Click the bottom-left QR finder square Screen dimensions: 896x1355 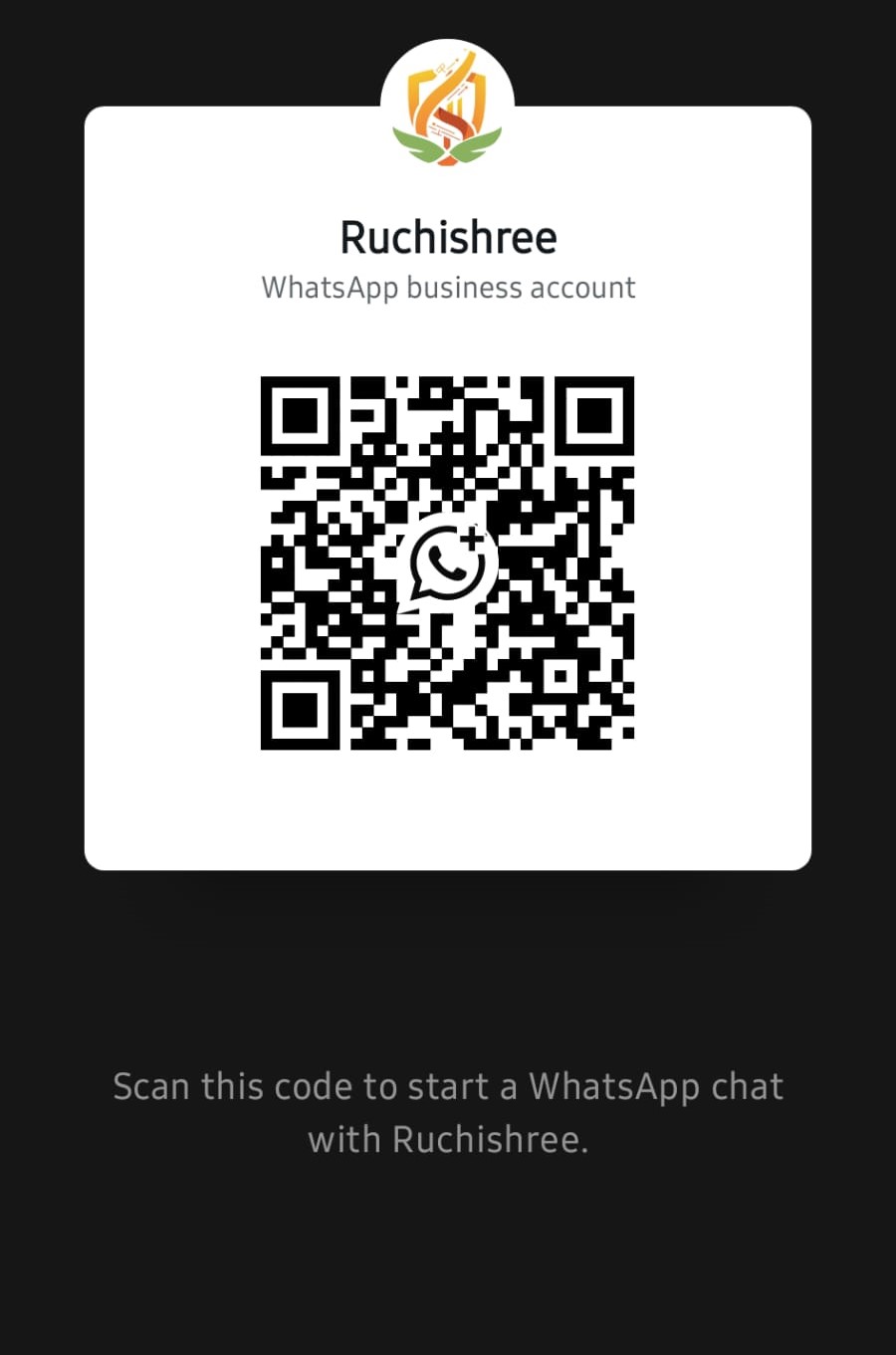301,711
